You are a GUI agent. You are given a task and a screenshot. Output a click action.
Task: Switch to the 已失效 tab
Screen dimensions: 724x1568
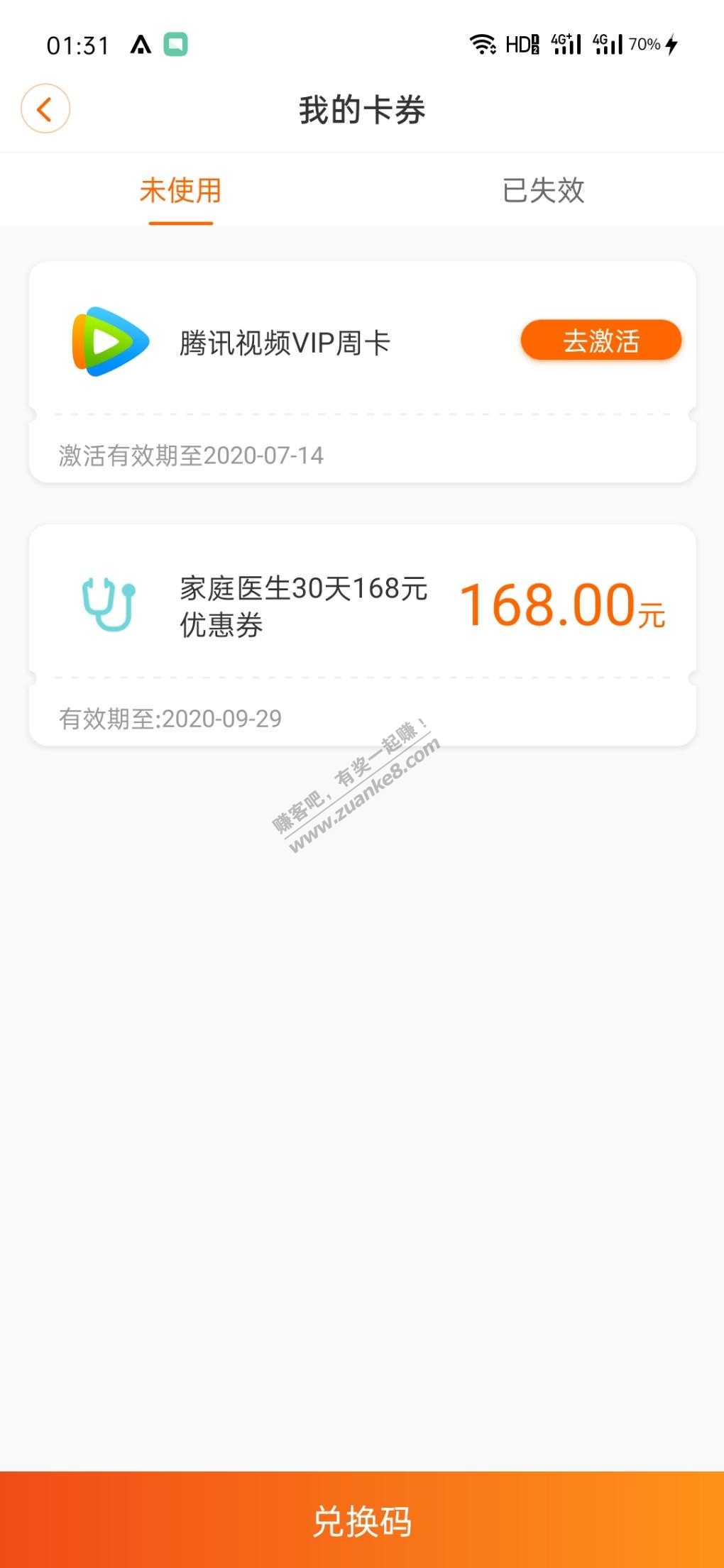543,190
